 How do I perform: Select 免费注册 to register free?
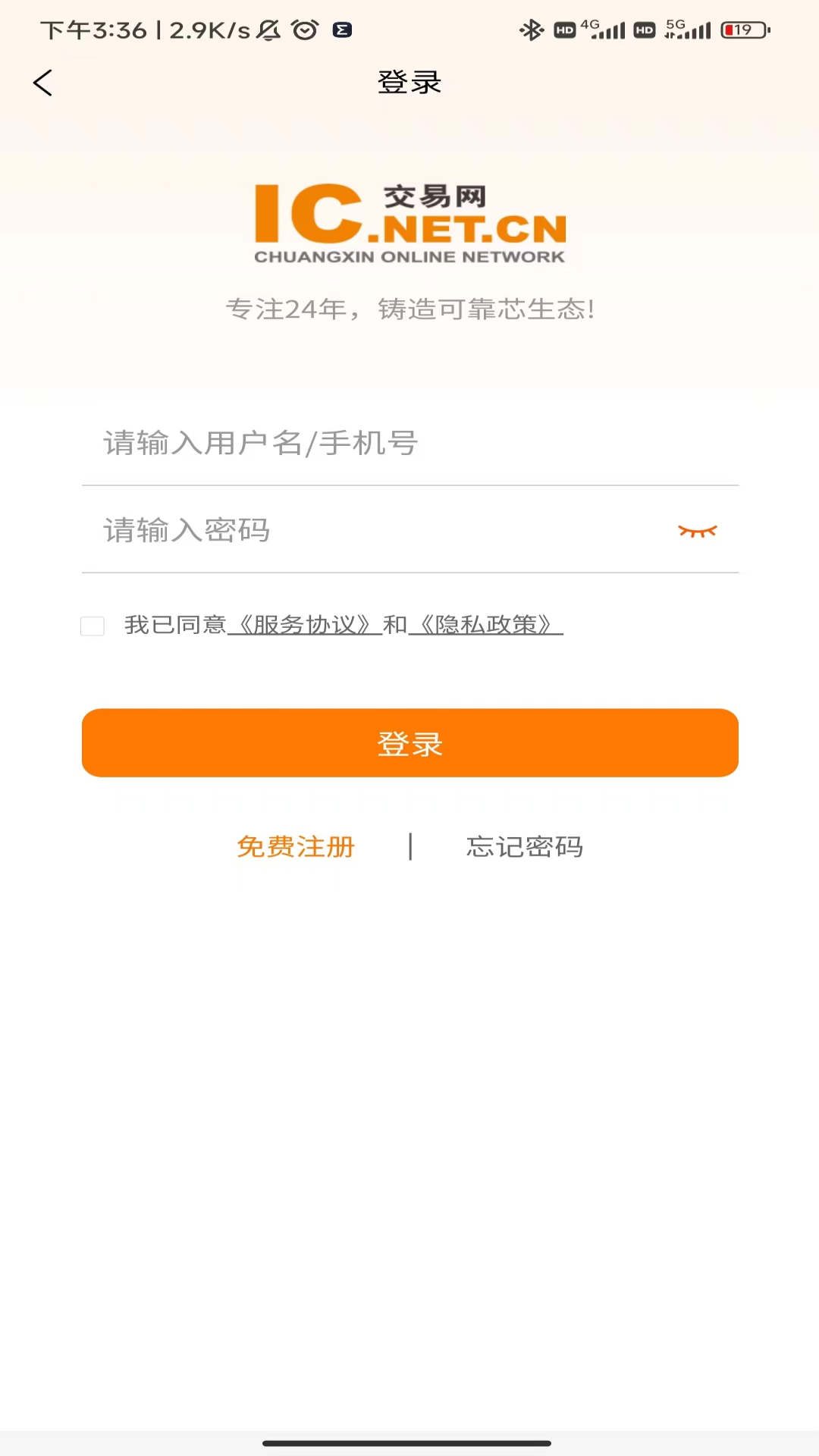coord(296,846)
